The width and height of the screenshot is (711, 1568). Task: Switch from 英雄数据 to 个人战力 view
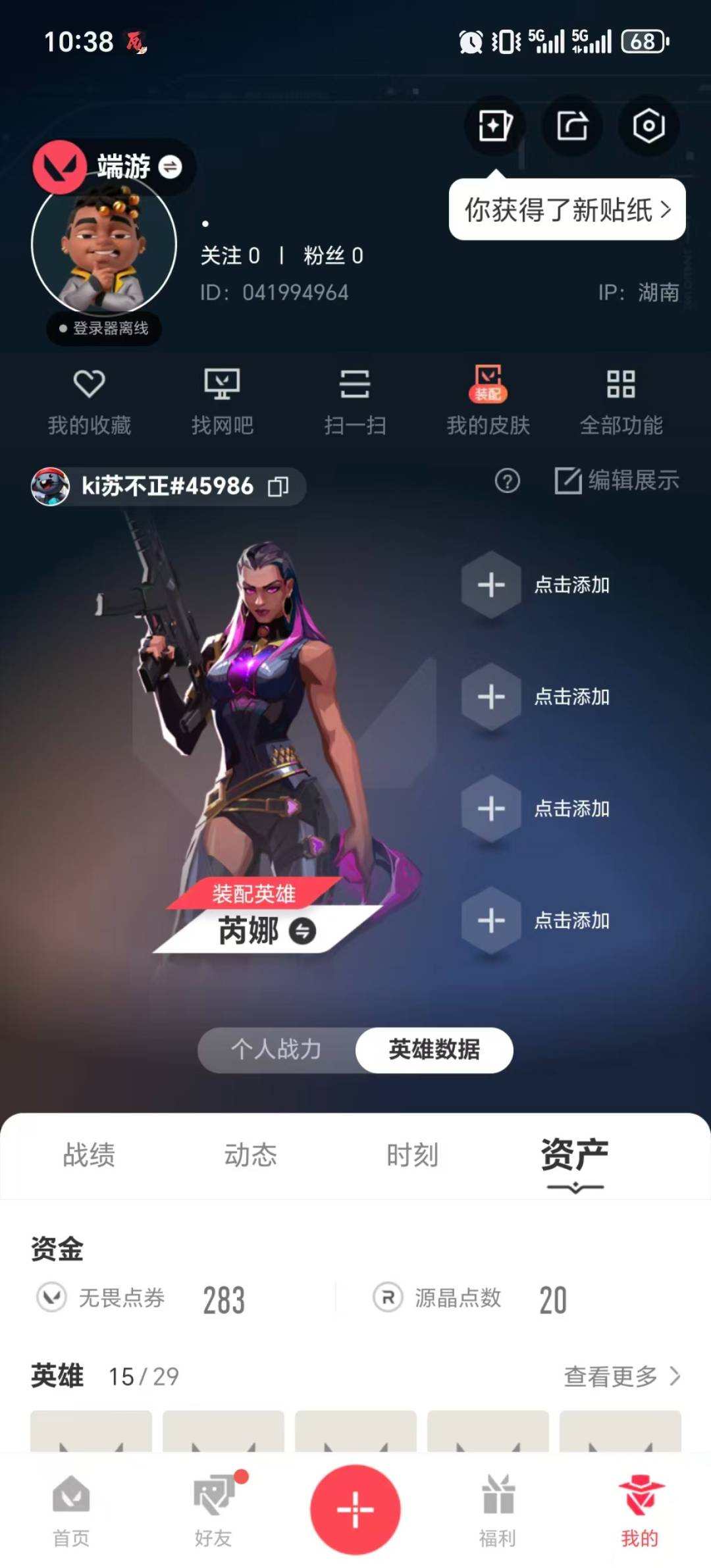(276, 1051)
